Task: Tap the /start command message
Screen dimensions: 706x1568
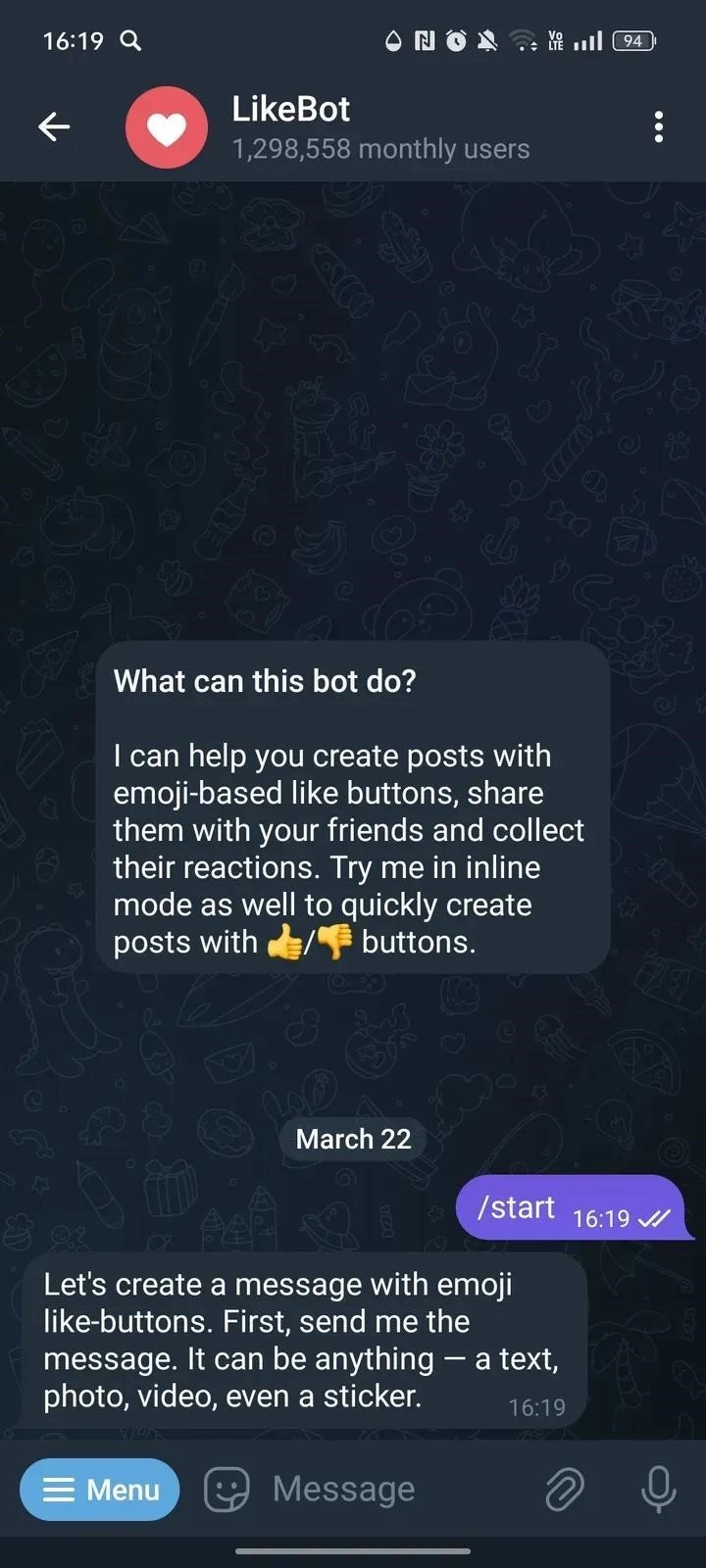Action: 518,1207
